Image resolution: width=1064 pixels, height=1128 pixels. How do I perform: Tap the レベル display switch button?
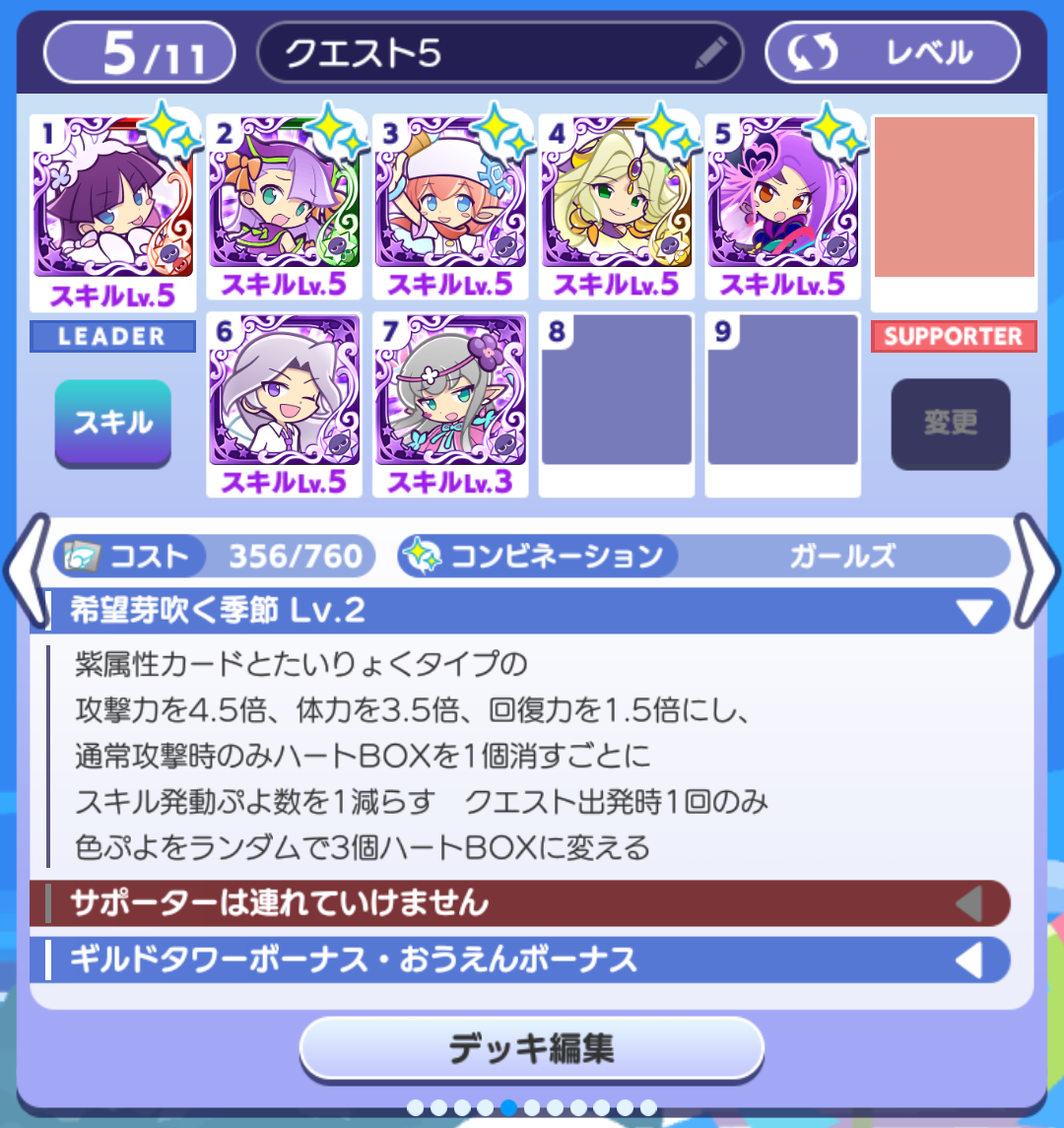point(892,52)
